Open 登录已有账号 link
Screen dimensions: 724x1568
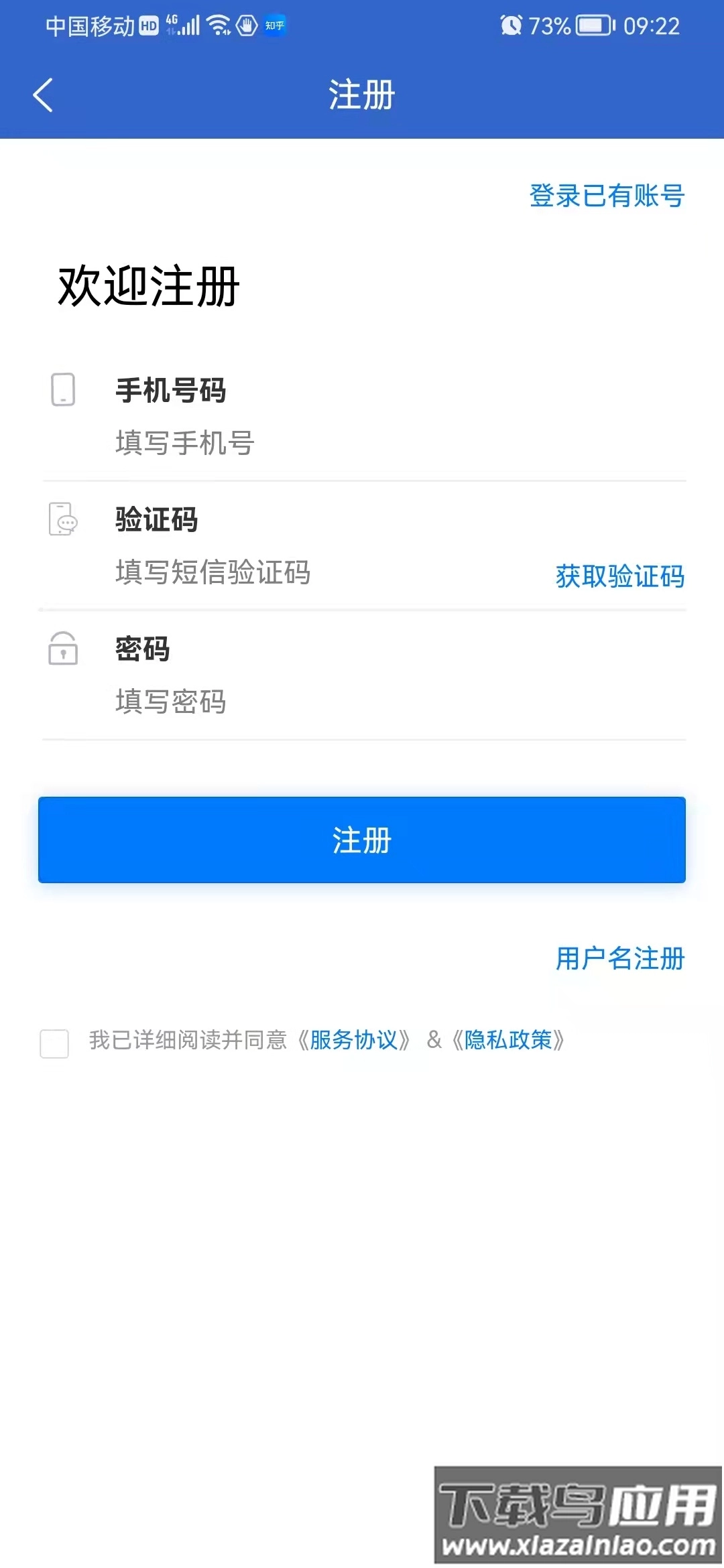[x=607, y=196]
